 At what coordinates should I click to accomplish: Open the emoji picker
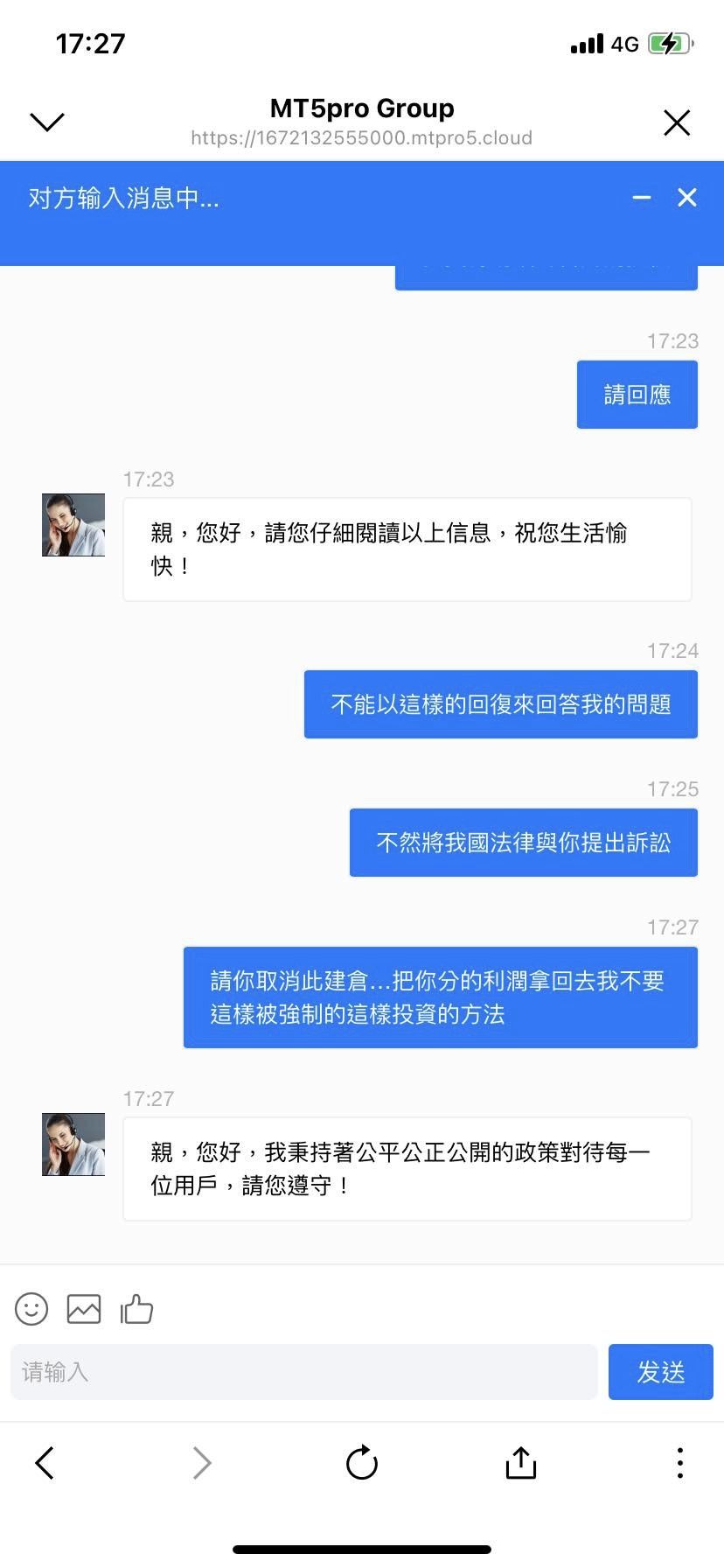(x=31, y=1309)
